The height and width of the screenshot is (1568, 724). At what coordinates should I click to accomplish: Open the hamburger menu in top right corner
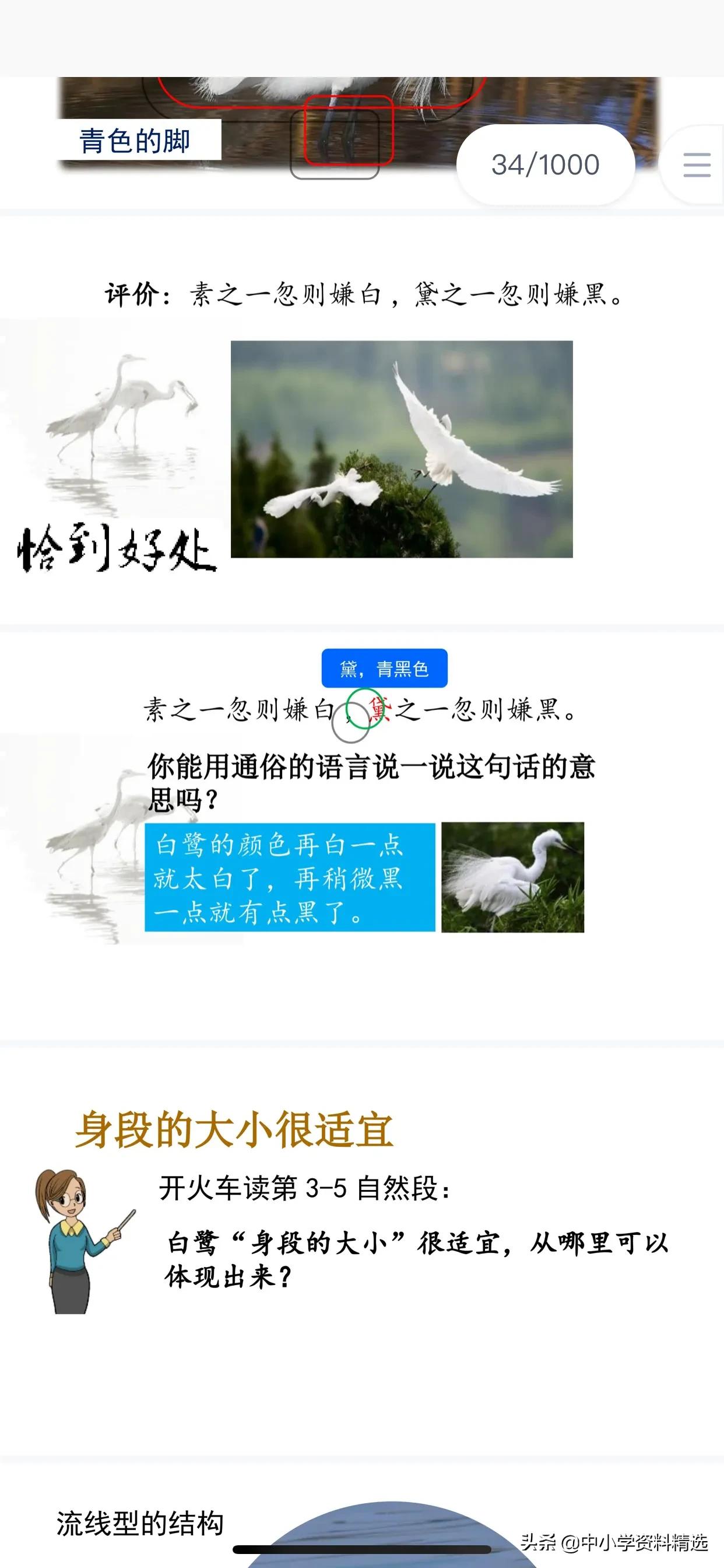pyautogui.click(x=697, y=165)
